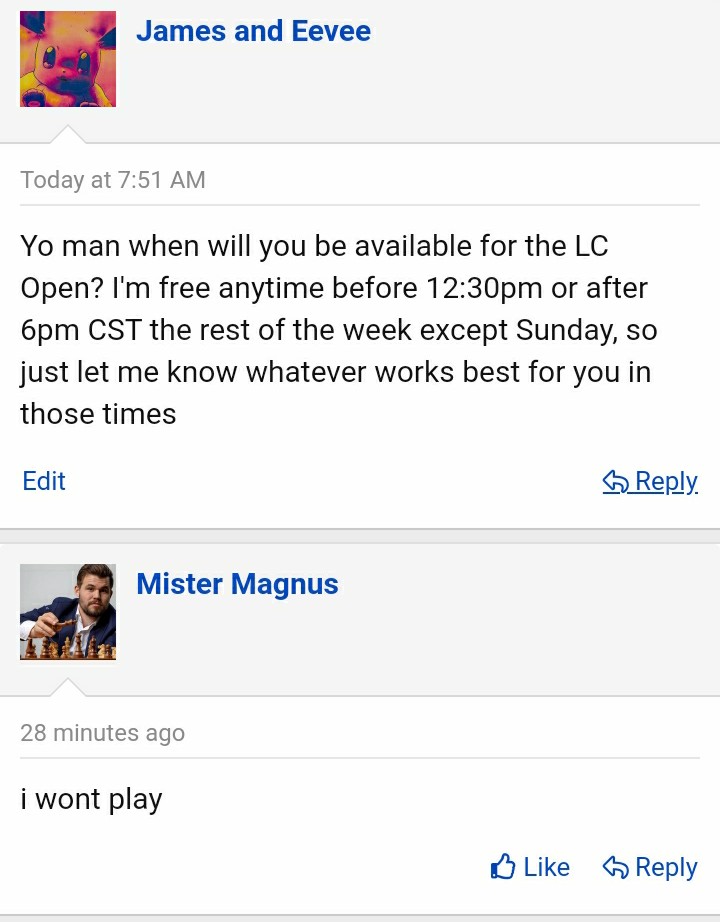Like the "i wont play" message
This screenshot has width=720, height=922.
(x=531, y=867)
